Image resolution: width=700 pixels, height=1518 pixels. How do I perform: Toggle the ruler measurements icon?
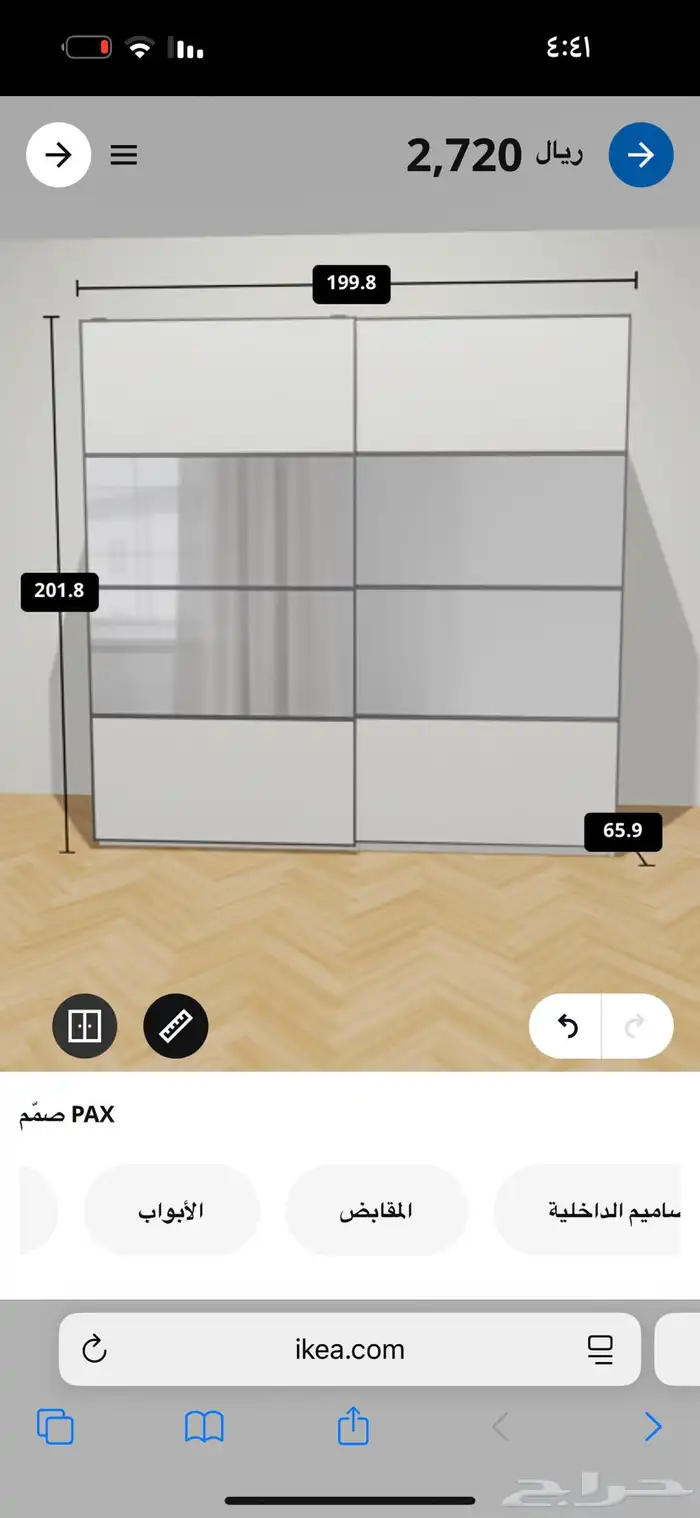(x=176, y=1026)
